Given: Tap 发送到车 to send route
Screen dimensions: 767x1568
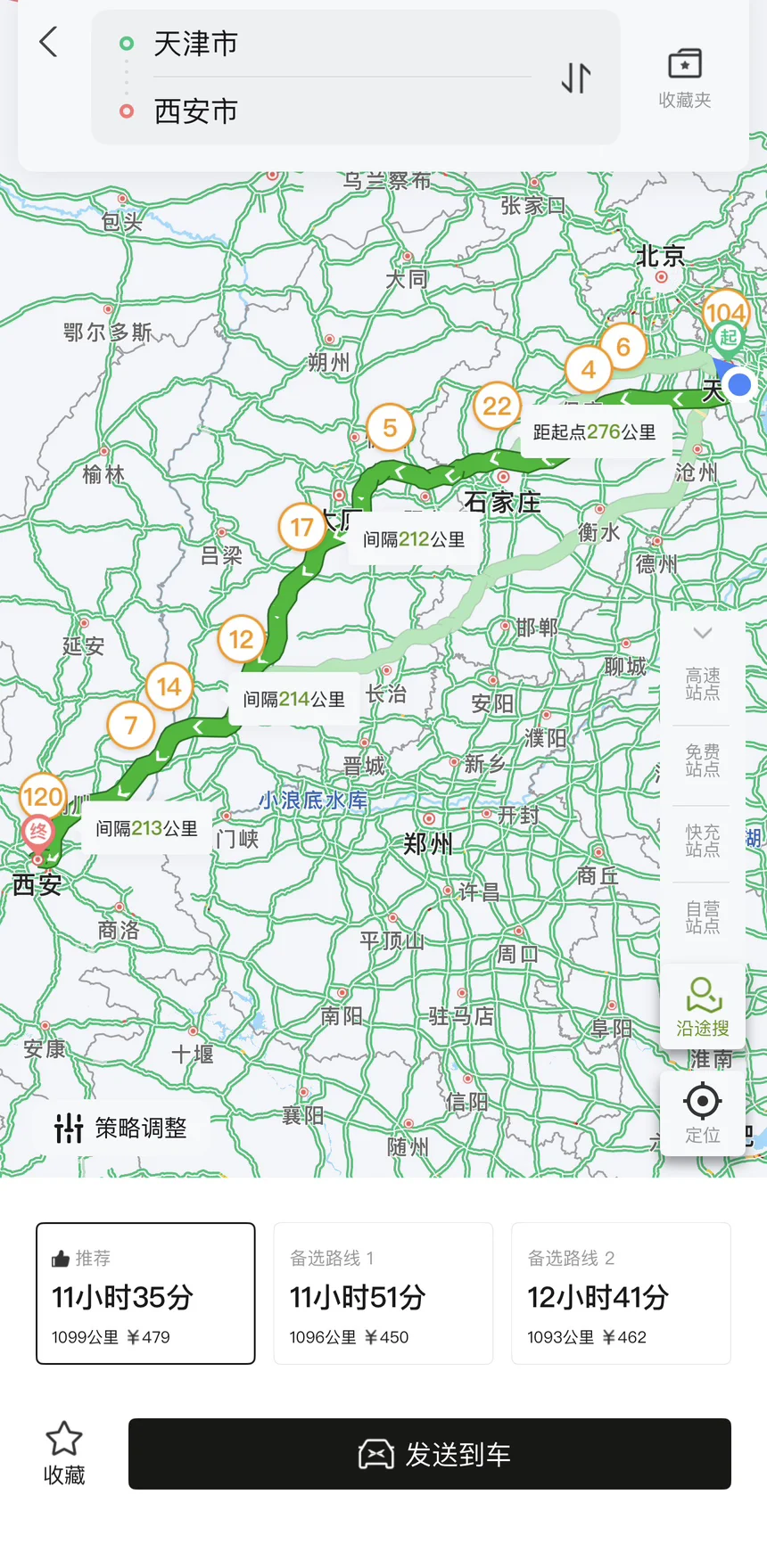Looking at the screenshot, I should point(430,1454).
